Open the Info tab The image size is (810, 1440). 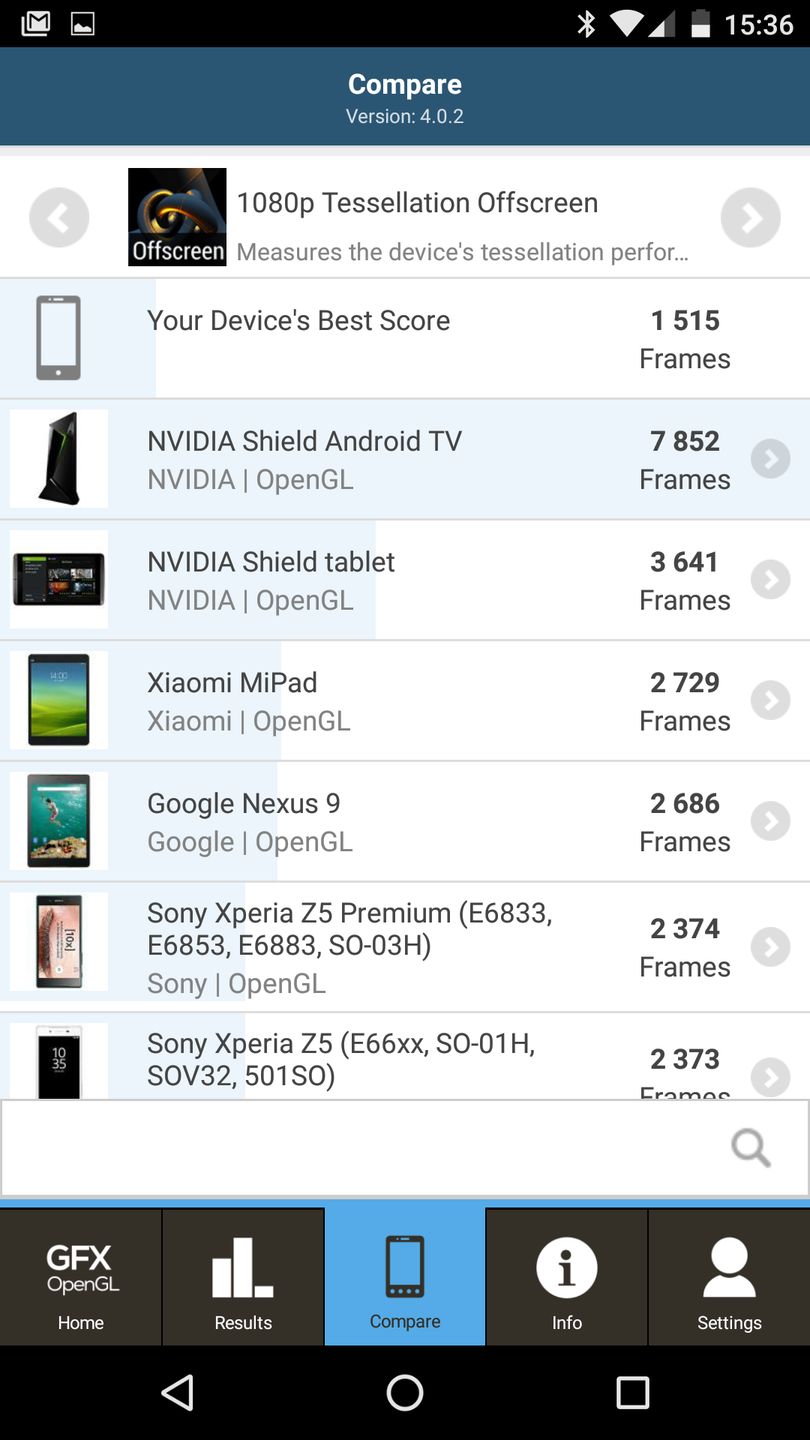[566, 1277]
